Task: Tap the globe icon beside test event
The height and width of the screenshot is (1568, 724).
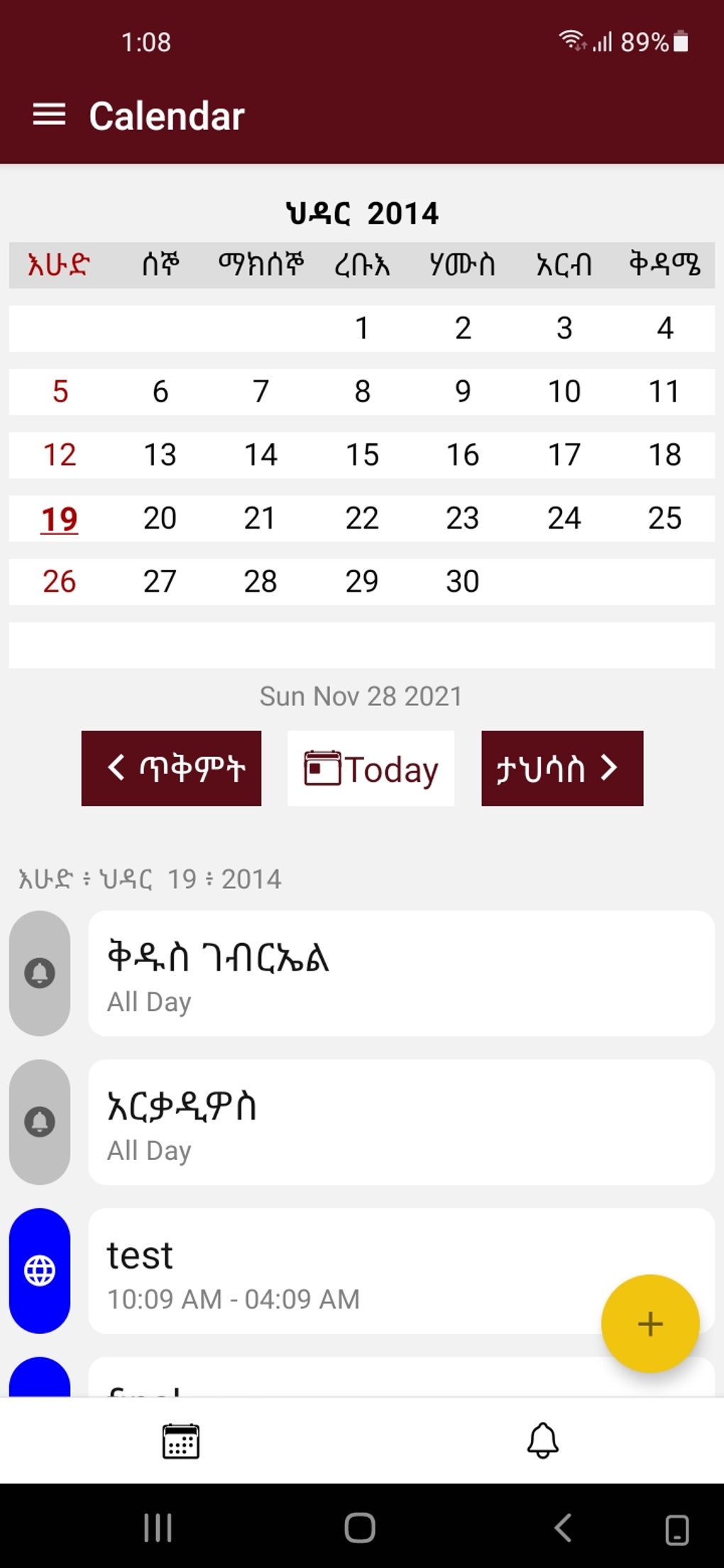Action: tap(40, 1271)
